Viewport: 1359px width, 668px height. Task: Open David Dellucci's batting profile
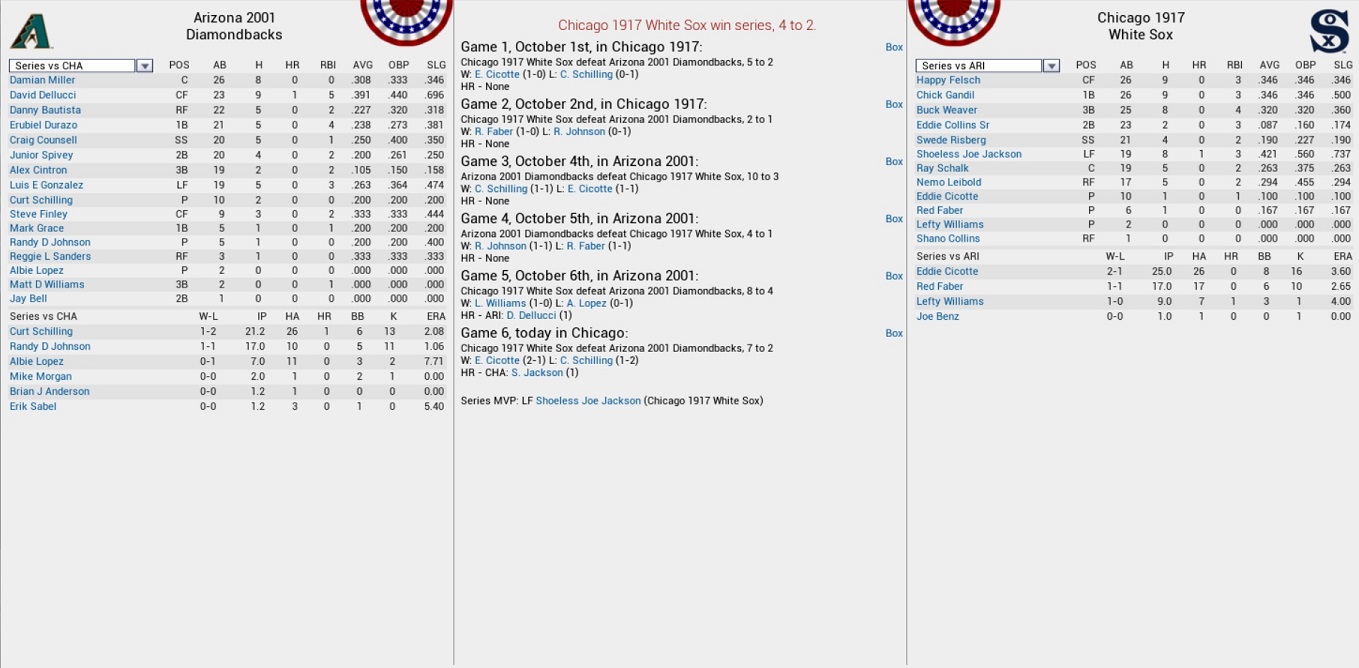tap(43, 95)
